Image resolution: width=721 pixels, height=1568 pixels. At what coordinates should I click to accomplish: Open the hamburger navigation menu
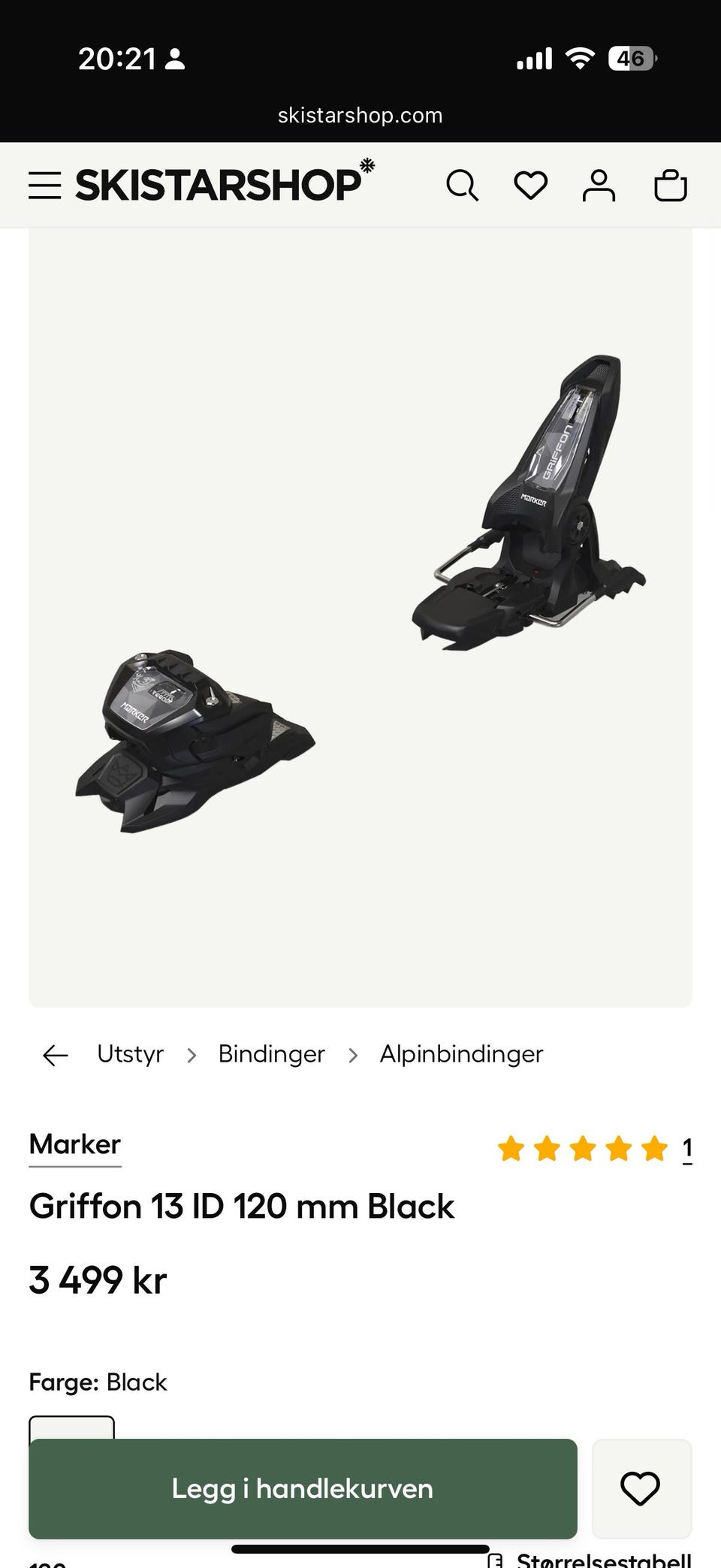(x=45, y=185)
